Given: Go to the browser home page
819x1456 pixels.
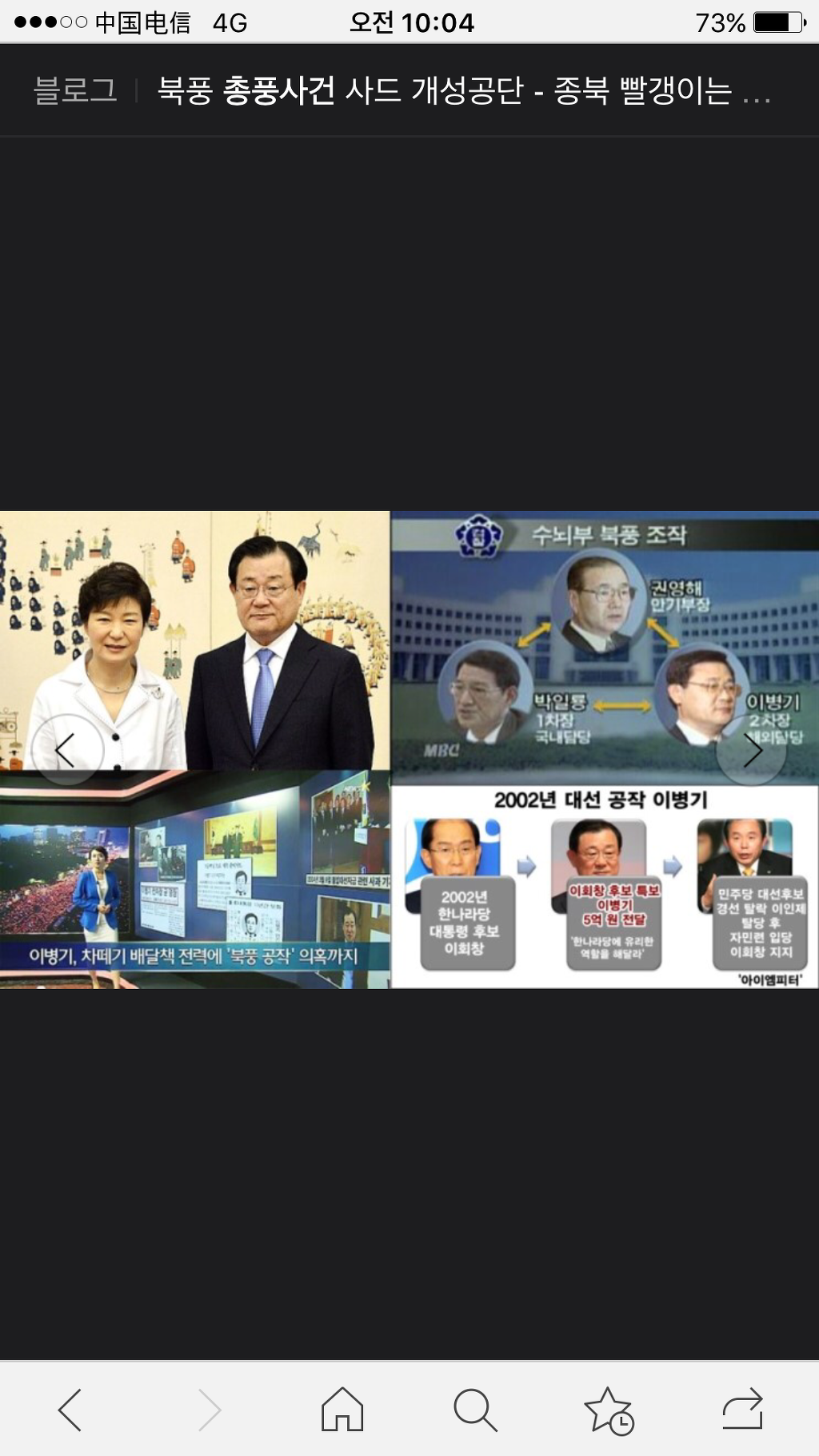Looking at the screenshot, I should tap(342, 1410).
